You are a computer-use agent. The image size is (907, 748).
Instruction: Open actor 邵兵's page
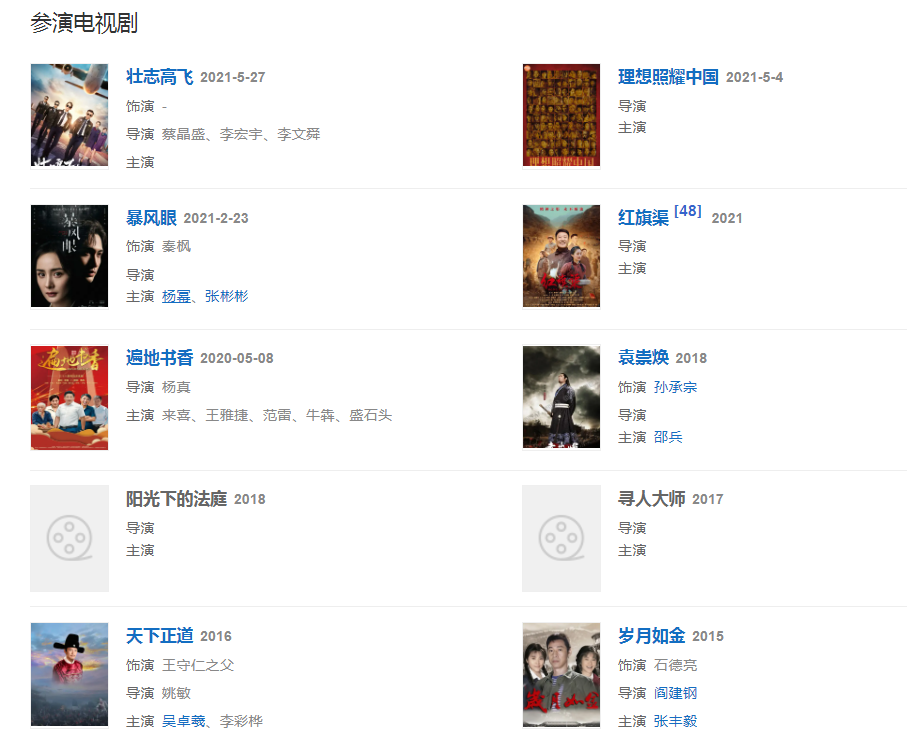pyautogui.click(x=668, y=437)
